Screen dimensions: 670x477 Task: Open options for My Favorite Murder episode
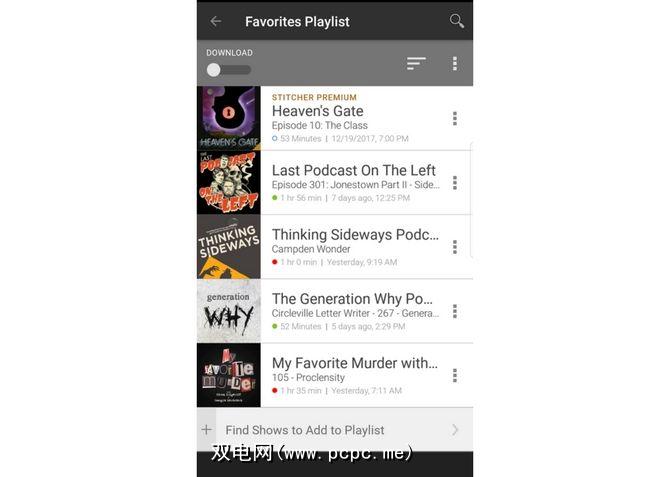click(454, 374)
